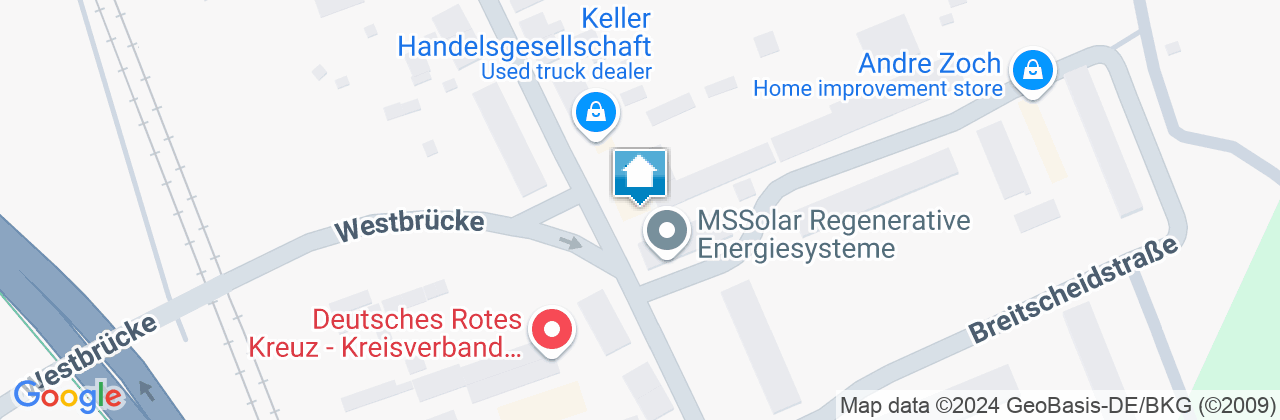Open MSSolar Regenerative Energiesysteme marker
Image resolution: width=1280 pixels, height=420 pixels.
(667, 233)
